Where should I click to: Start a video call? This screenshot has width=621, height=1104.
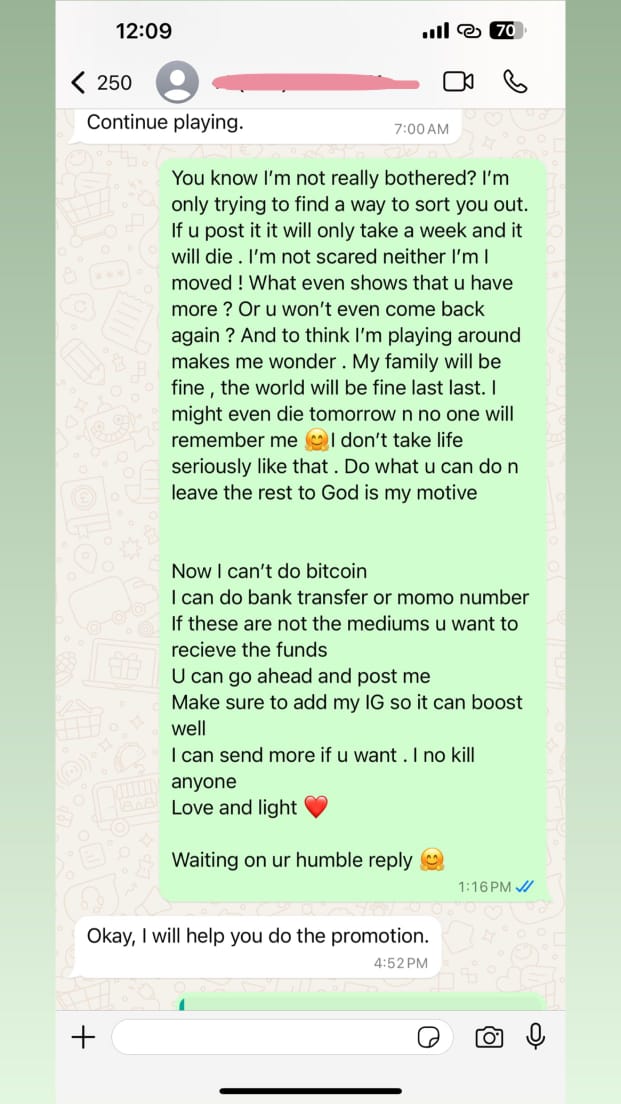point(458,82)
